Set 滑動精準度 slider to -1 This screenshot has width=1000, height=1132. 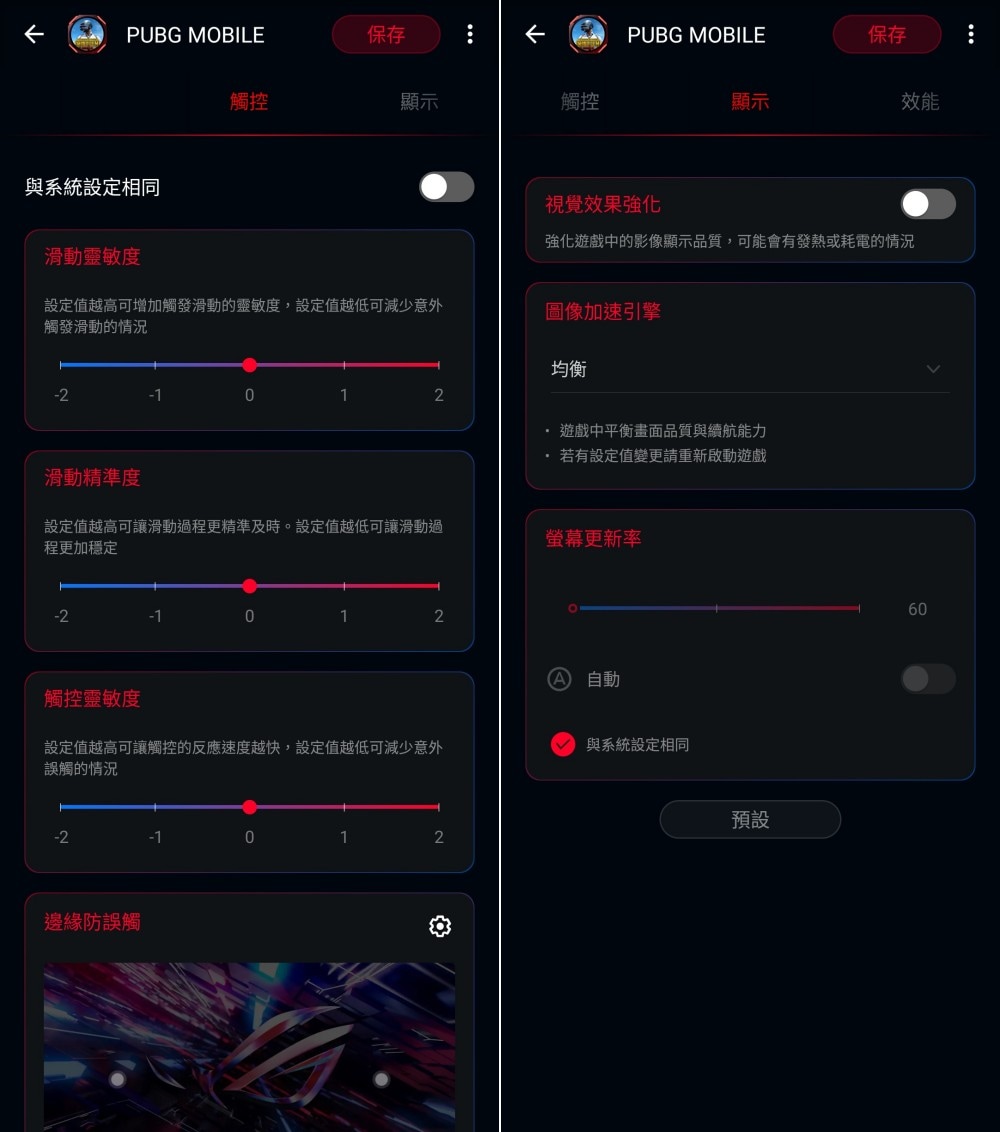point(155,586)
